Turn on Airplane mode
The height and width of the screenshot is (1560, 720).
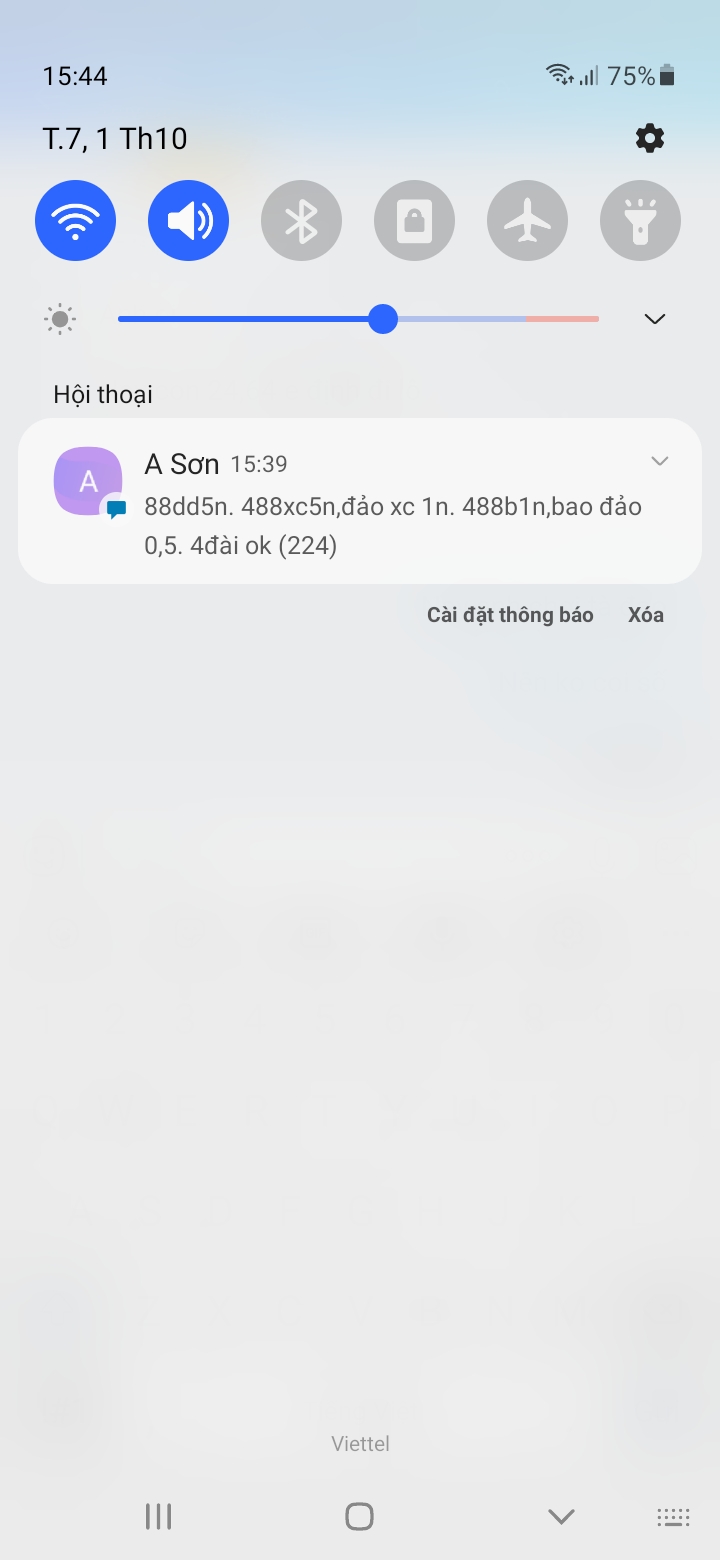pyautogui.click(x=527, y=220)
